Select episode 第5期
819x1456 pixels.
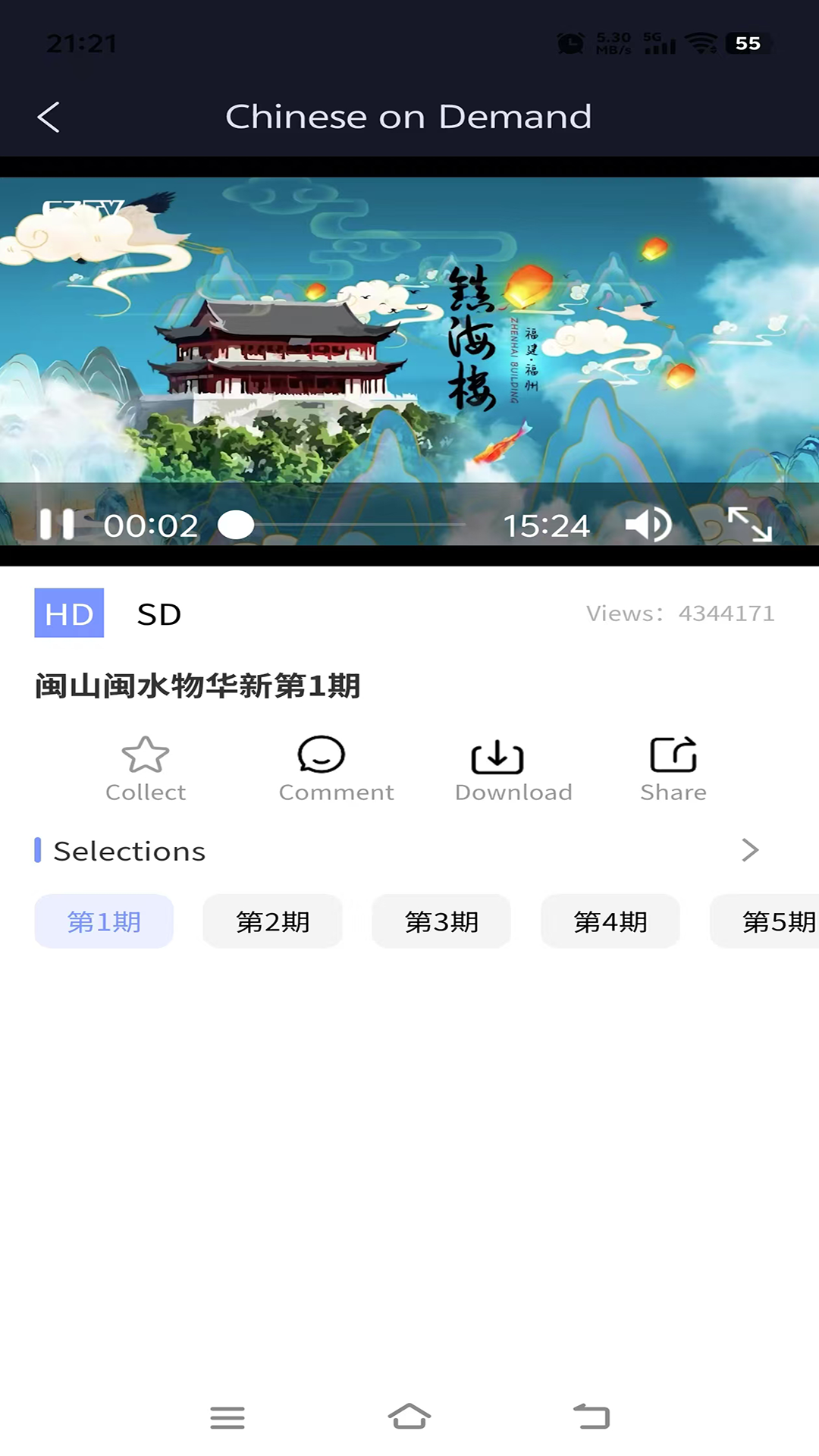(776, 921)
